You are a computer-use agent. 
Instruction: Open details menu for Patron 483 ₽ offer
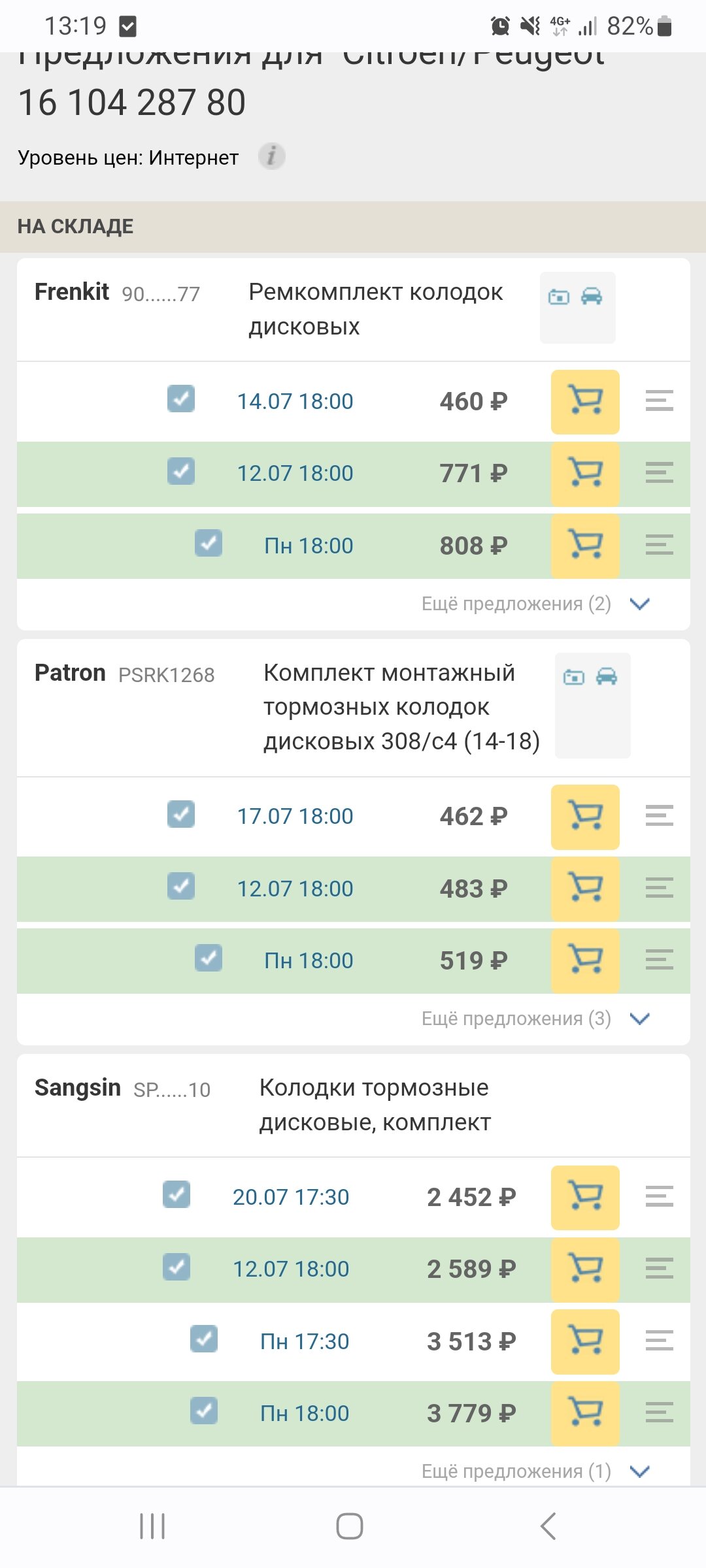pos(659,888)
